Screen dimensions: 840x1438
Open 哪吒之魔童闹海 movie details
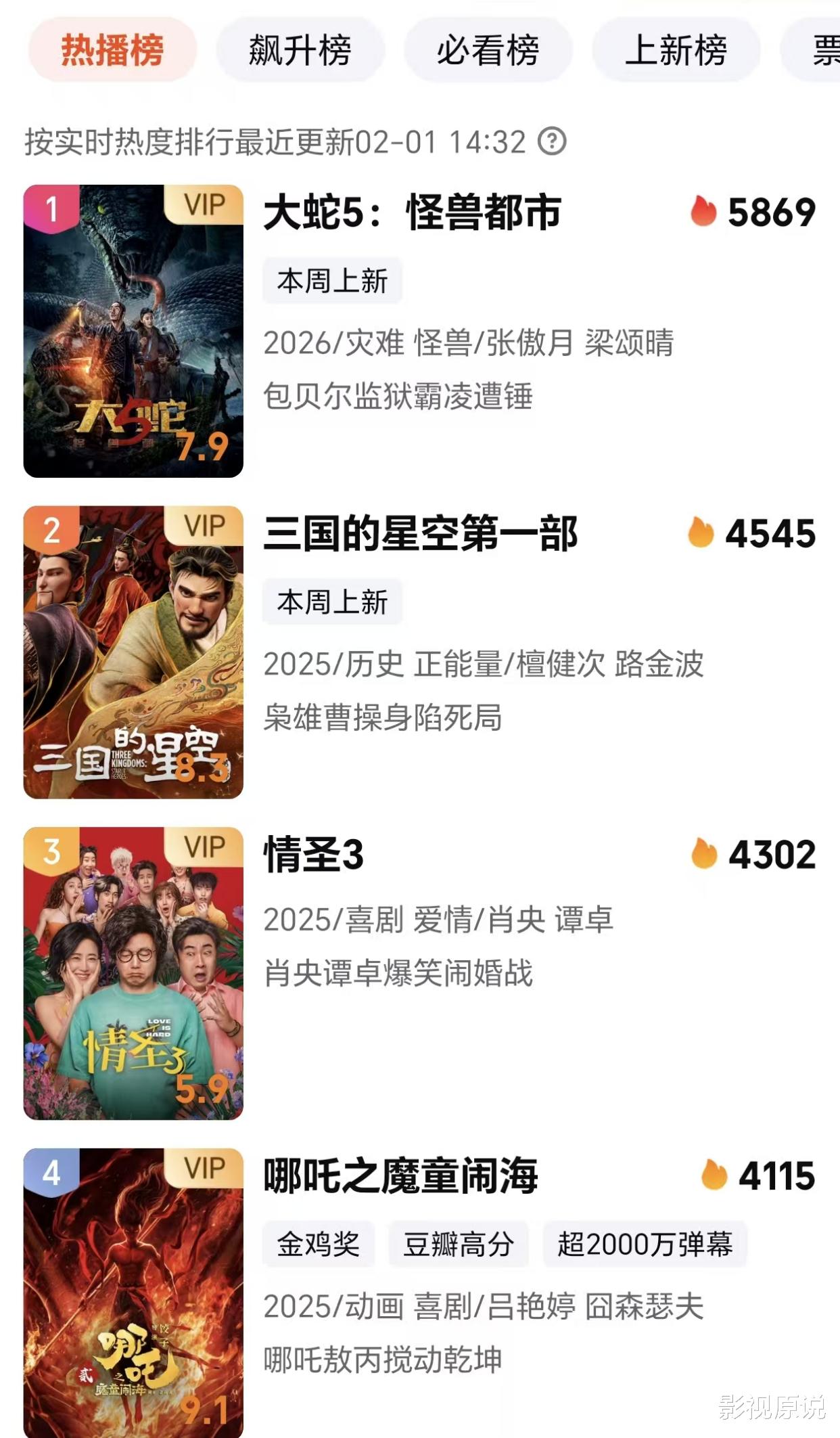pos(400,1176)
